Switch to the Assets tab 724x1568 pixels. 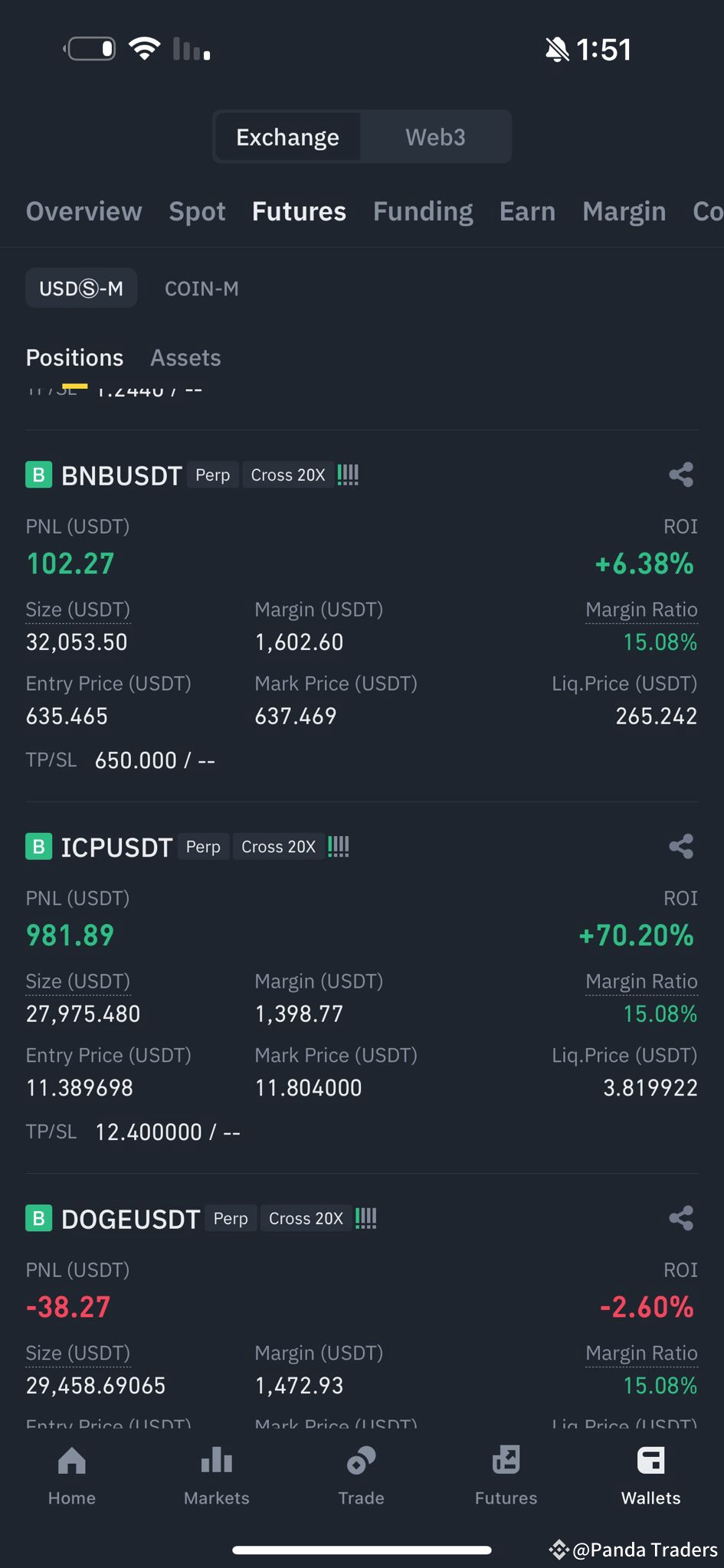(185, 357)
